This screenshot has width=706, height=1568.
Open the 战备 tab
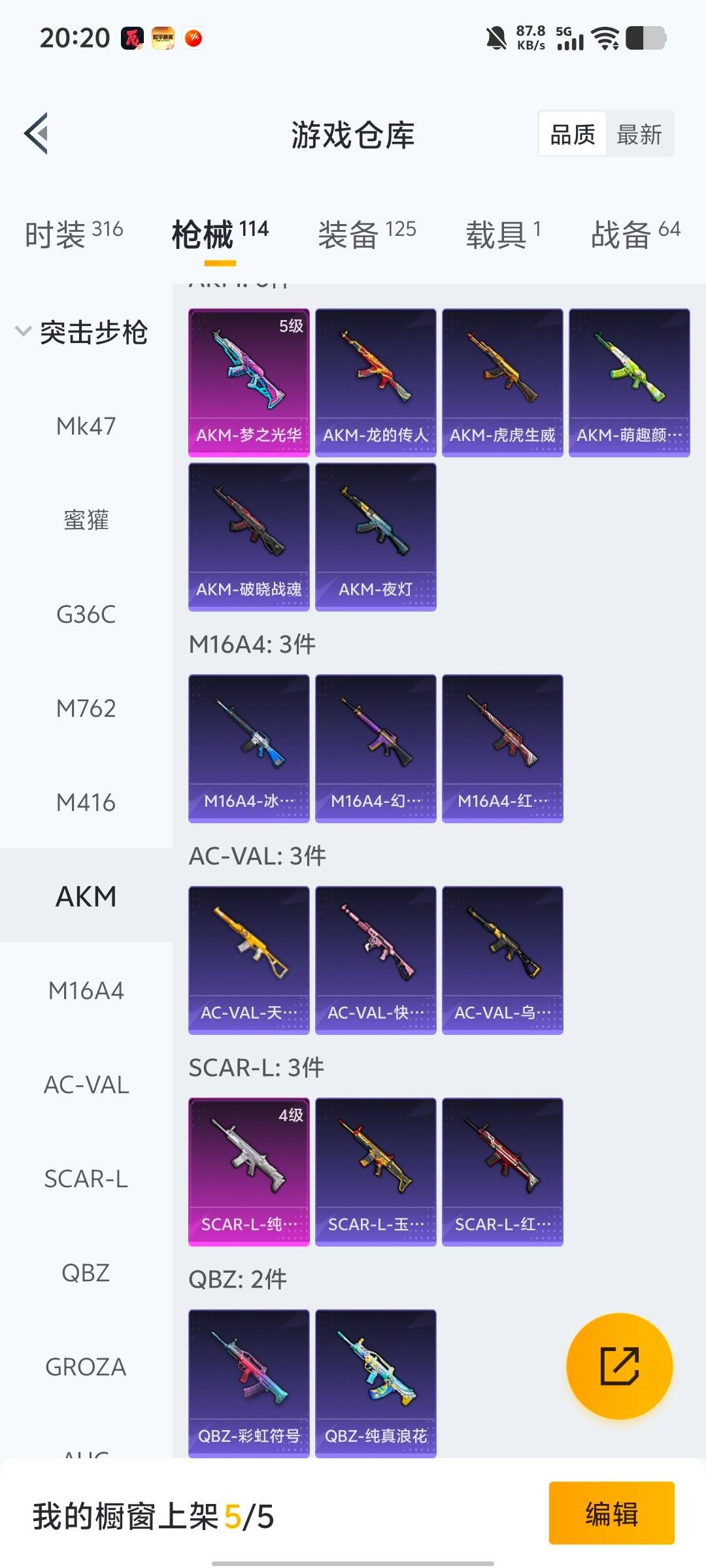(x=635, y=234)
